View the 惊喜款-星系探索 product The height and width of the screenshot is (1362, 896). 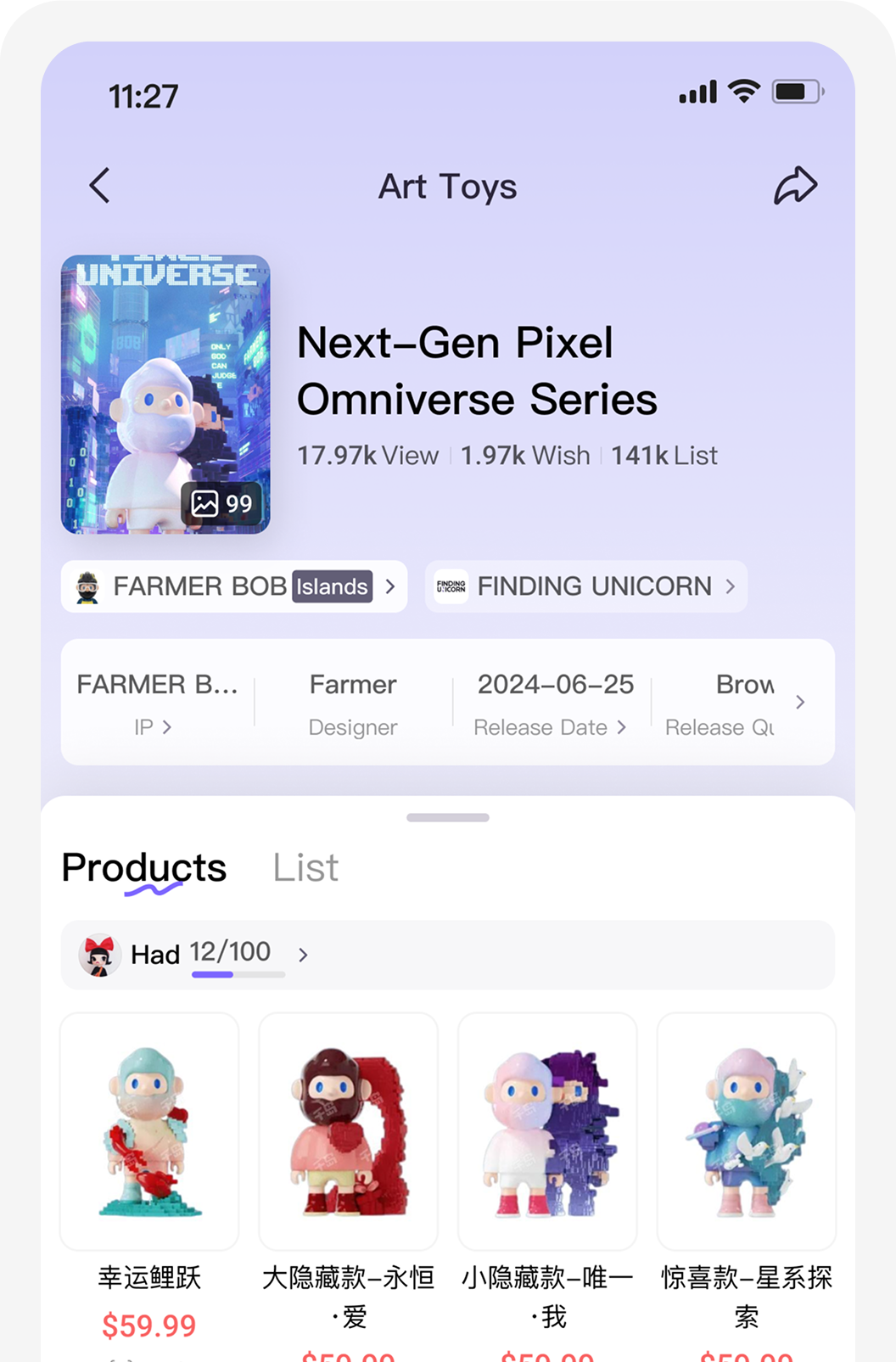[747, 1131]
